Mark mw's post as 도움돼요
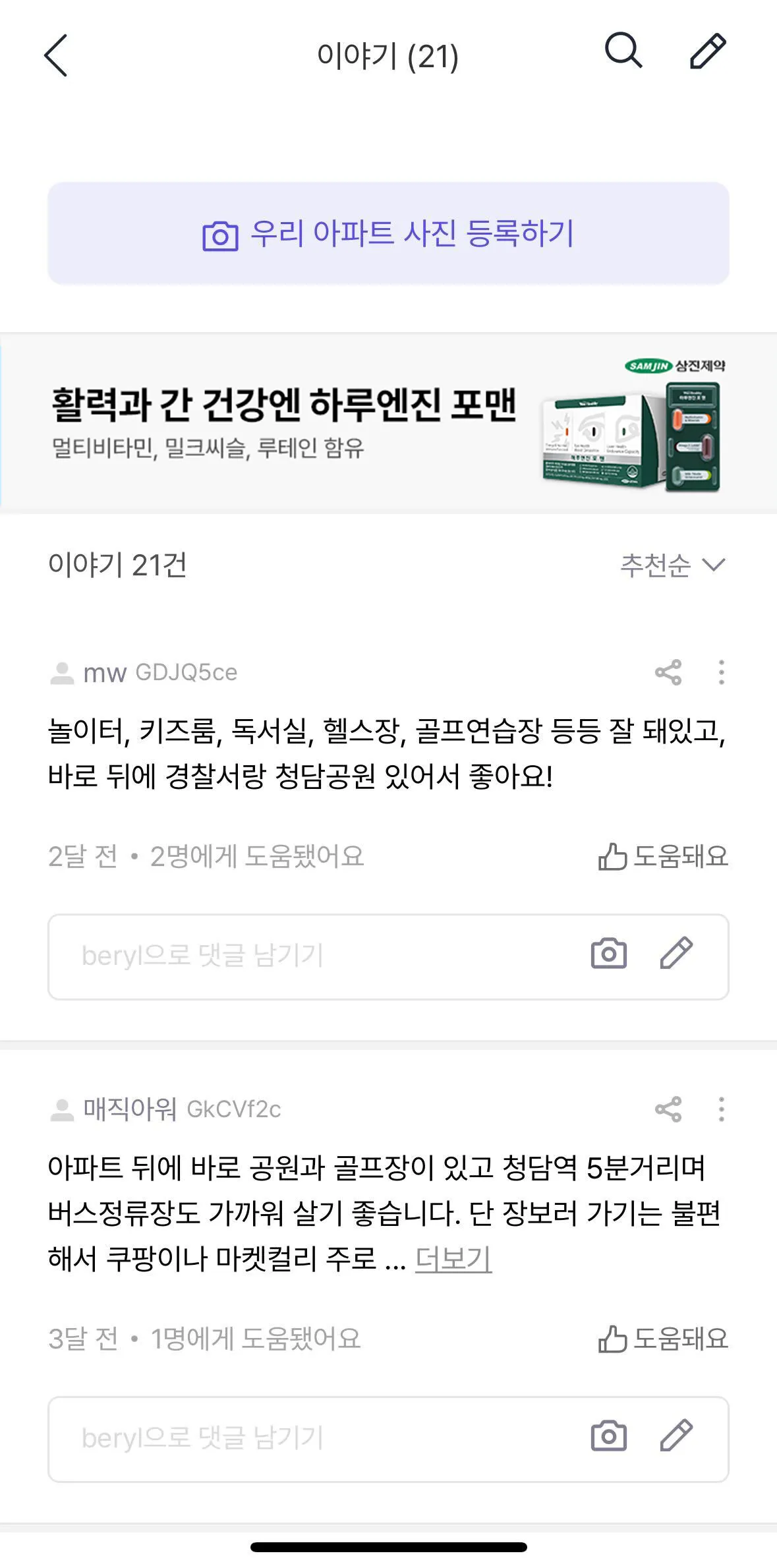 663,857
